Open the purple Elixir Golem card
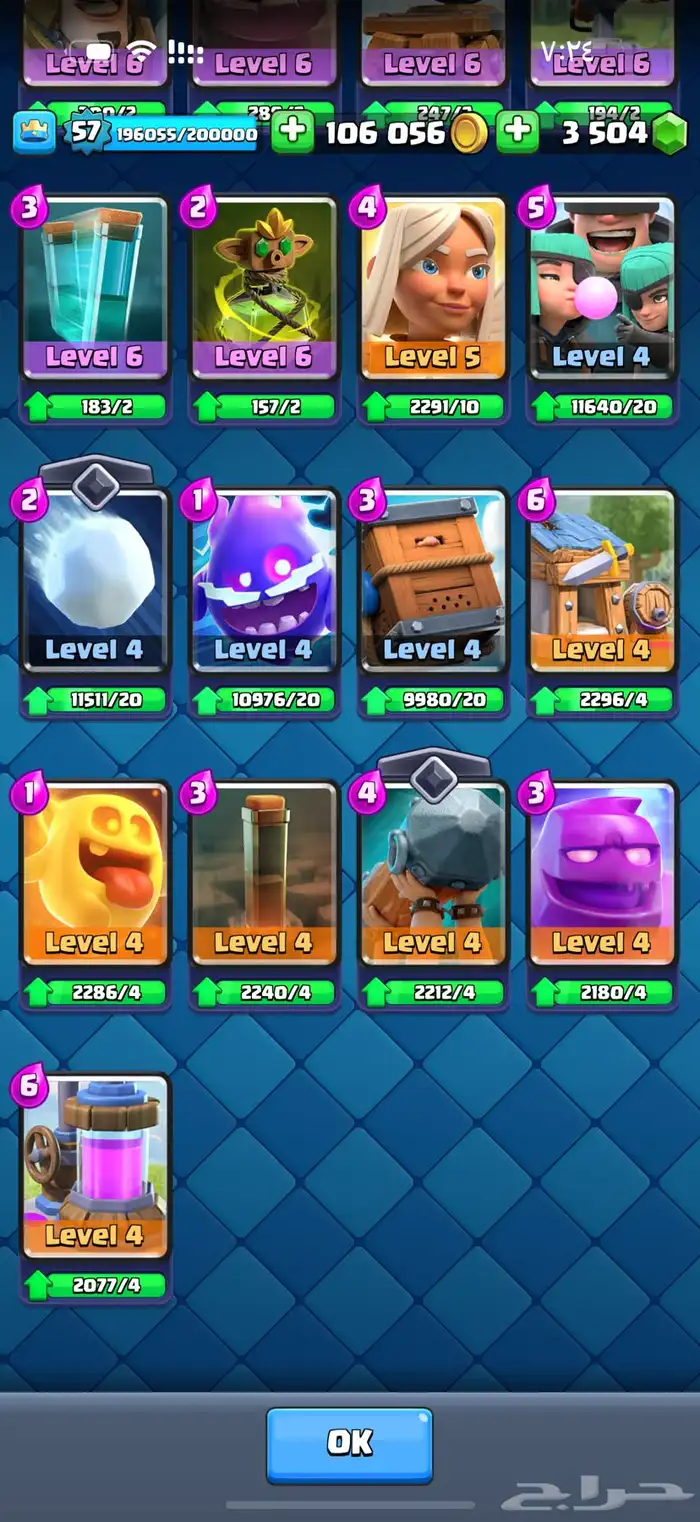This screenshot has height=1522, width=700. point(602,875)
